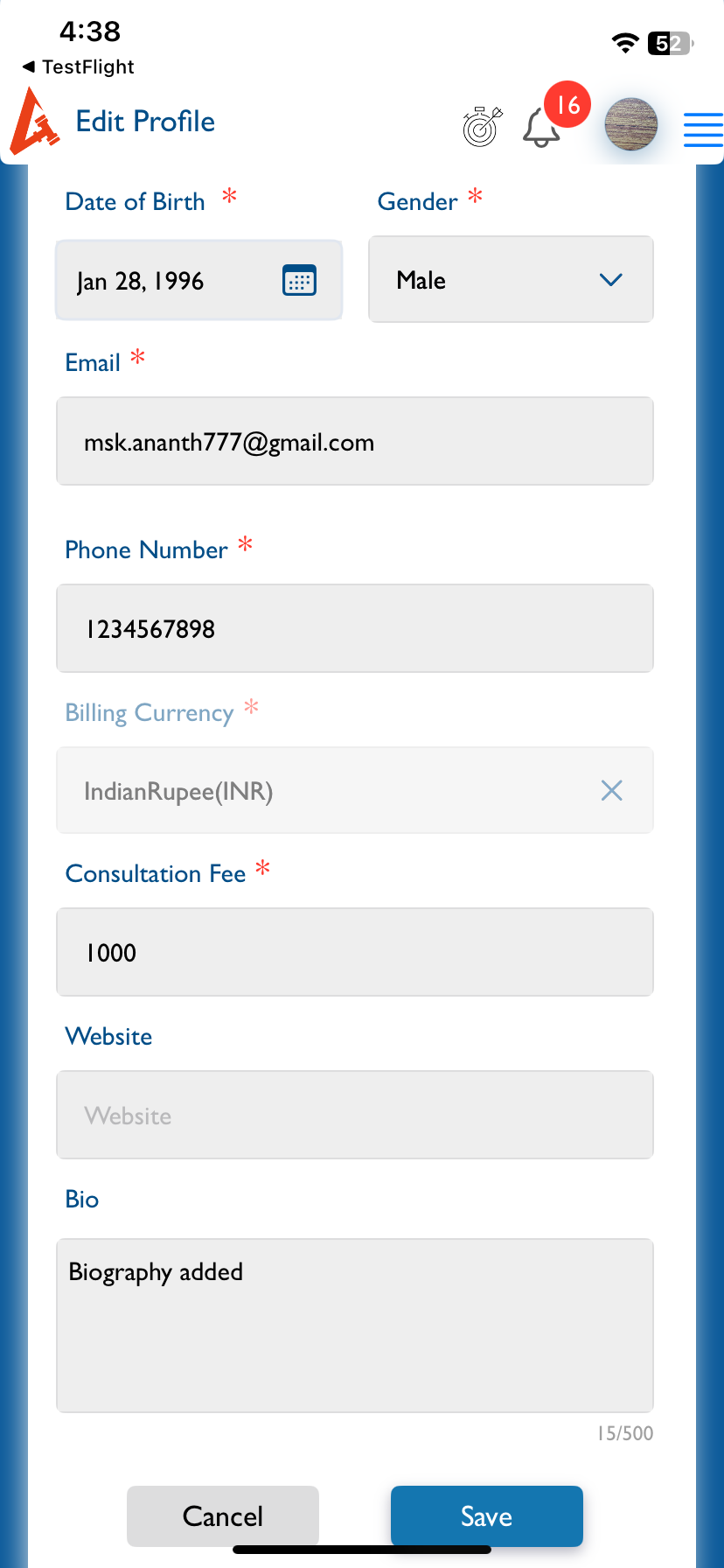724x1568 pixels.
Task: Expand the Gender dropdown
Action: click(x=511, y=280)
